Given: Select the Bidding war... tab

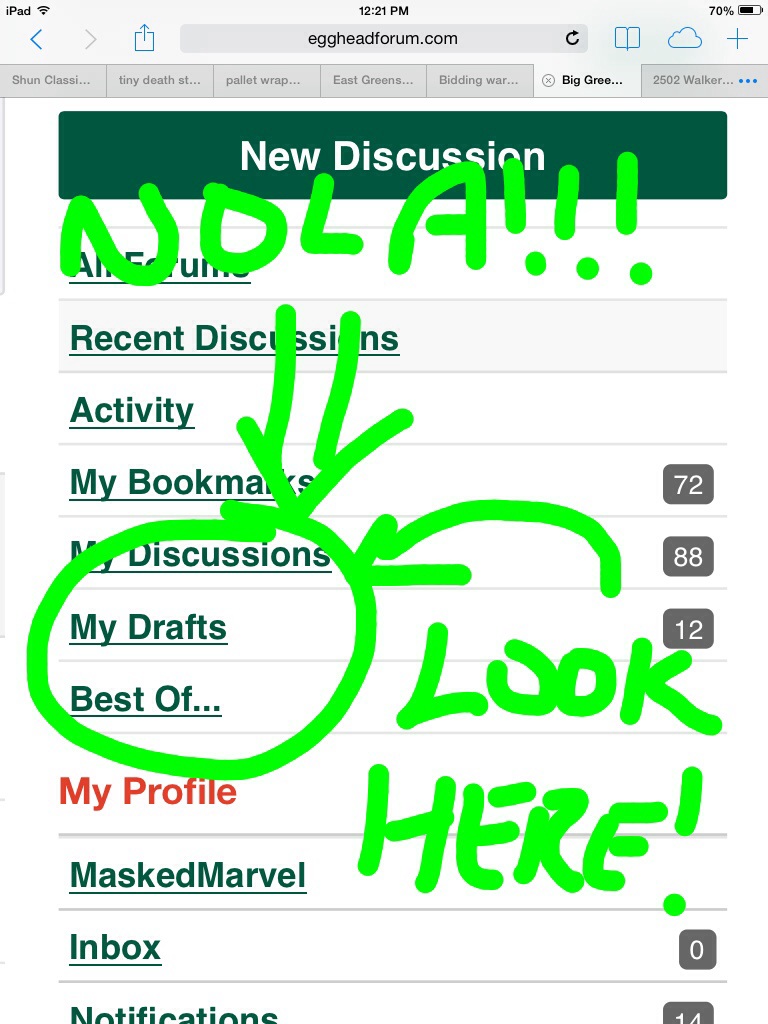Looking at the screenshot, I should tap(478, 80).
